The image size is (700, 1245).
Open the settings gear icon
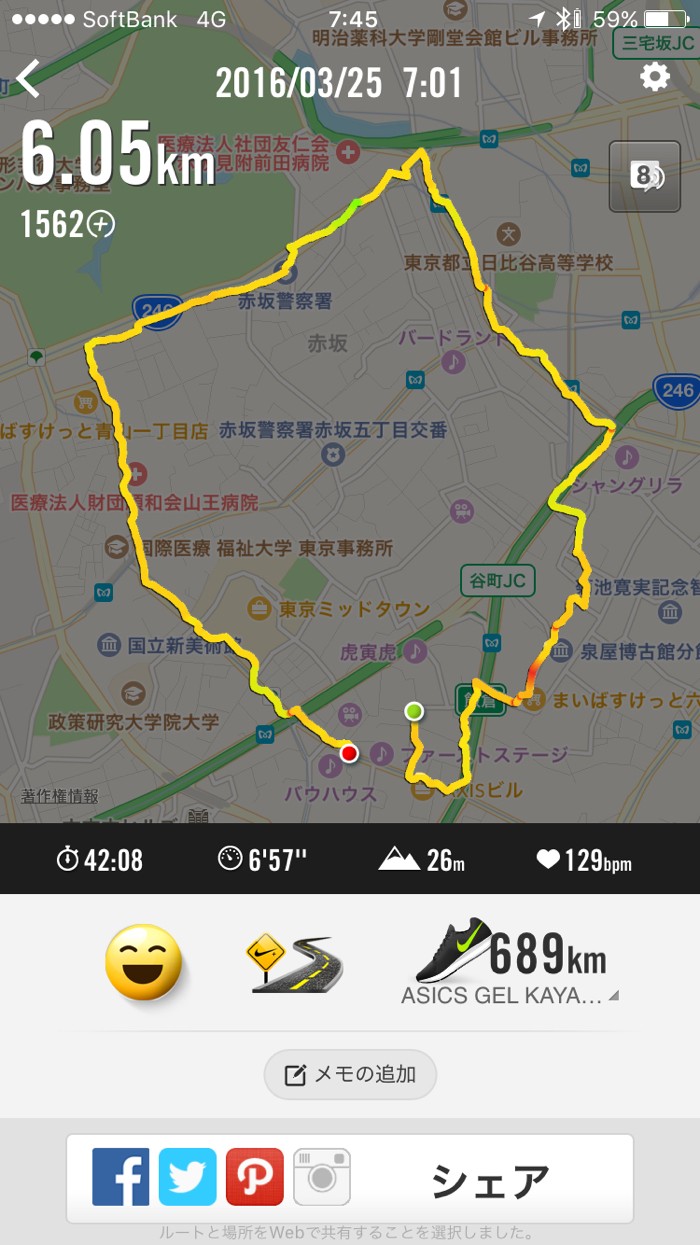tap(654, 77)
